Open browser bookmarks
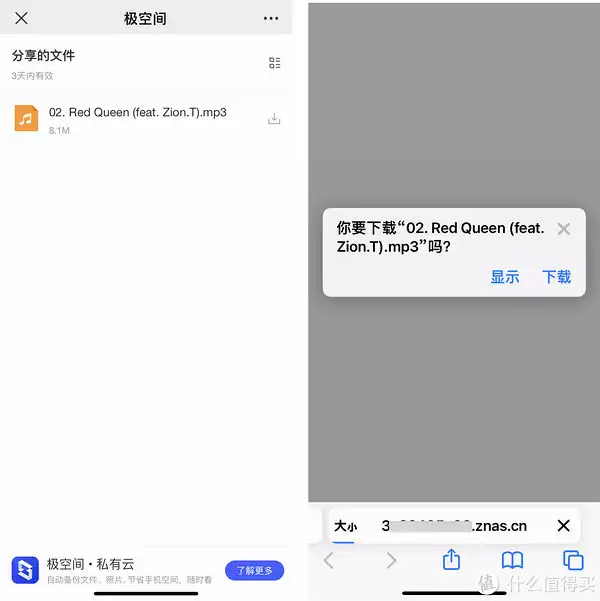 pos(512,560)
